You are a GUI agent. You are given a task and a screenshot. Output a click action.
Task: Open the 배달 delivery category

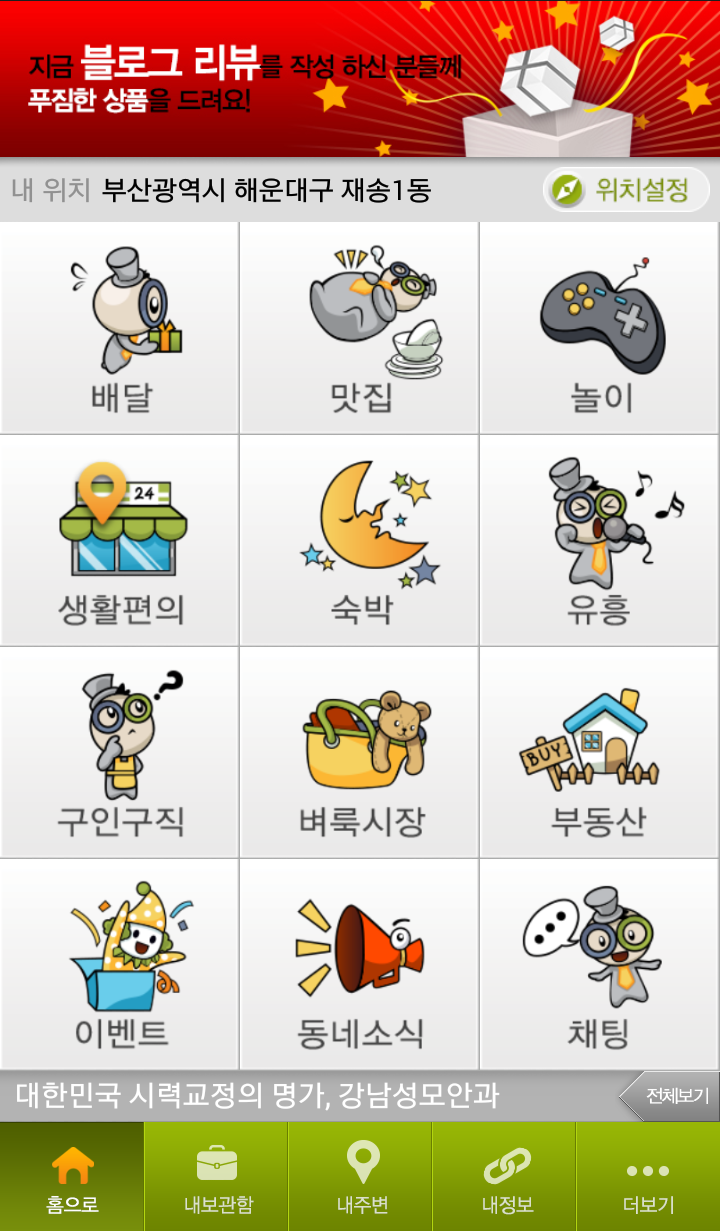(120, 328)
